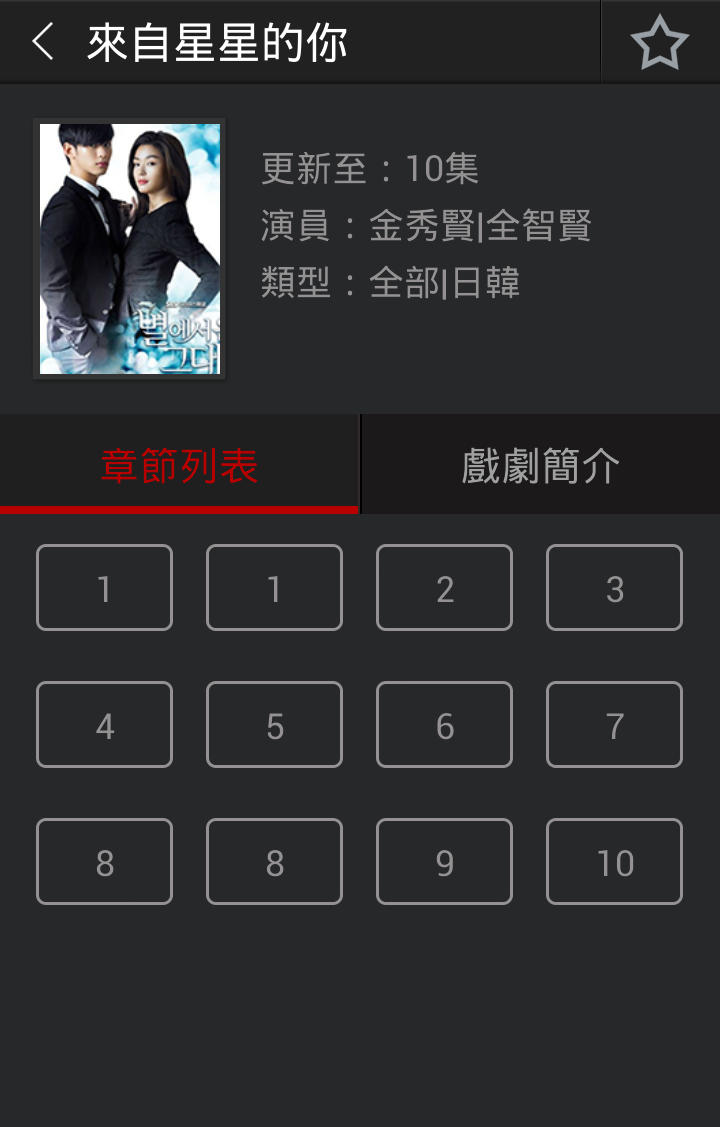Go back using the arrow icon
The height and width of the screenshot is (1127, 720).
[x=42, y=43]
